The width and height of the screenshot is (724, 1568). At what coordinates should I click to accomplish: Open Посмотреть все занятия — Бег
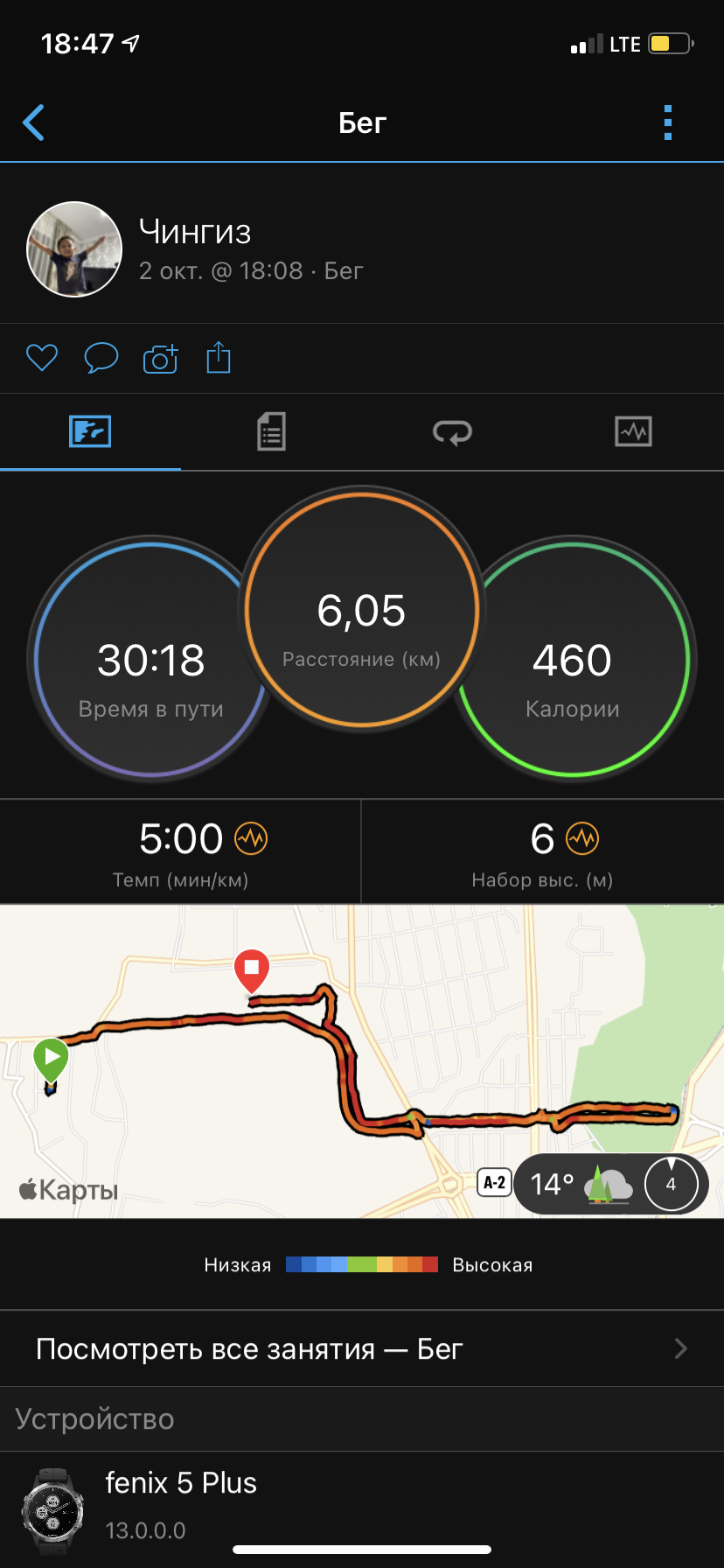coord(362,1348)
